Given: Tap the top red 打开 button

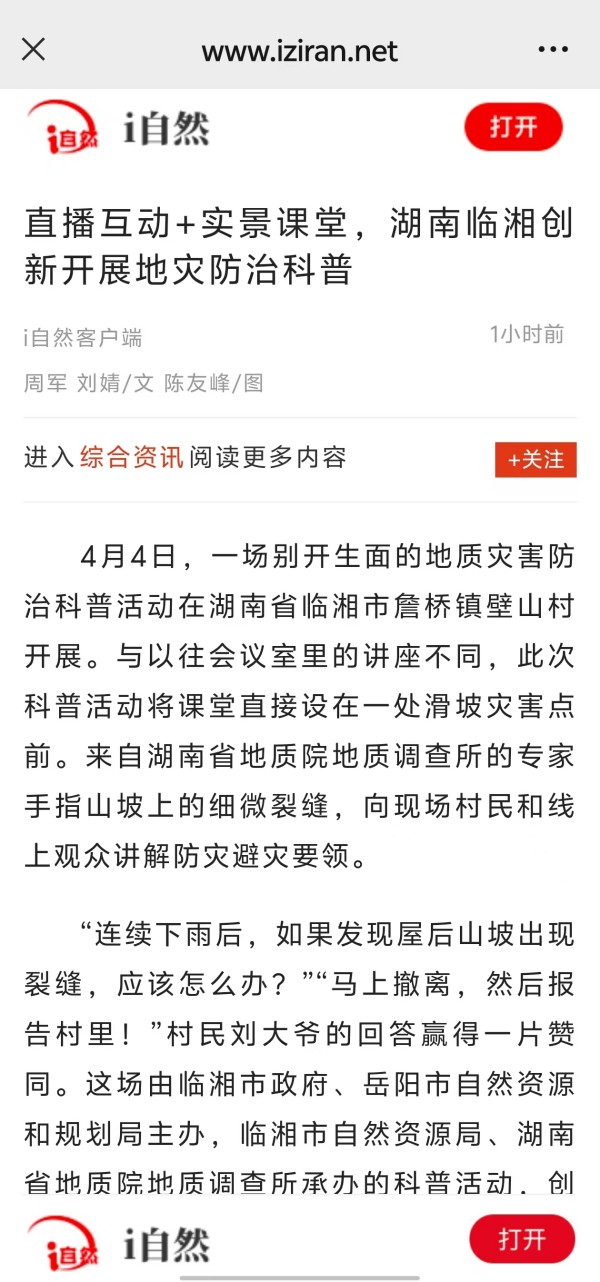Looking at the screenshot, I should click(x=513, y=128).
